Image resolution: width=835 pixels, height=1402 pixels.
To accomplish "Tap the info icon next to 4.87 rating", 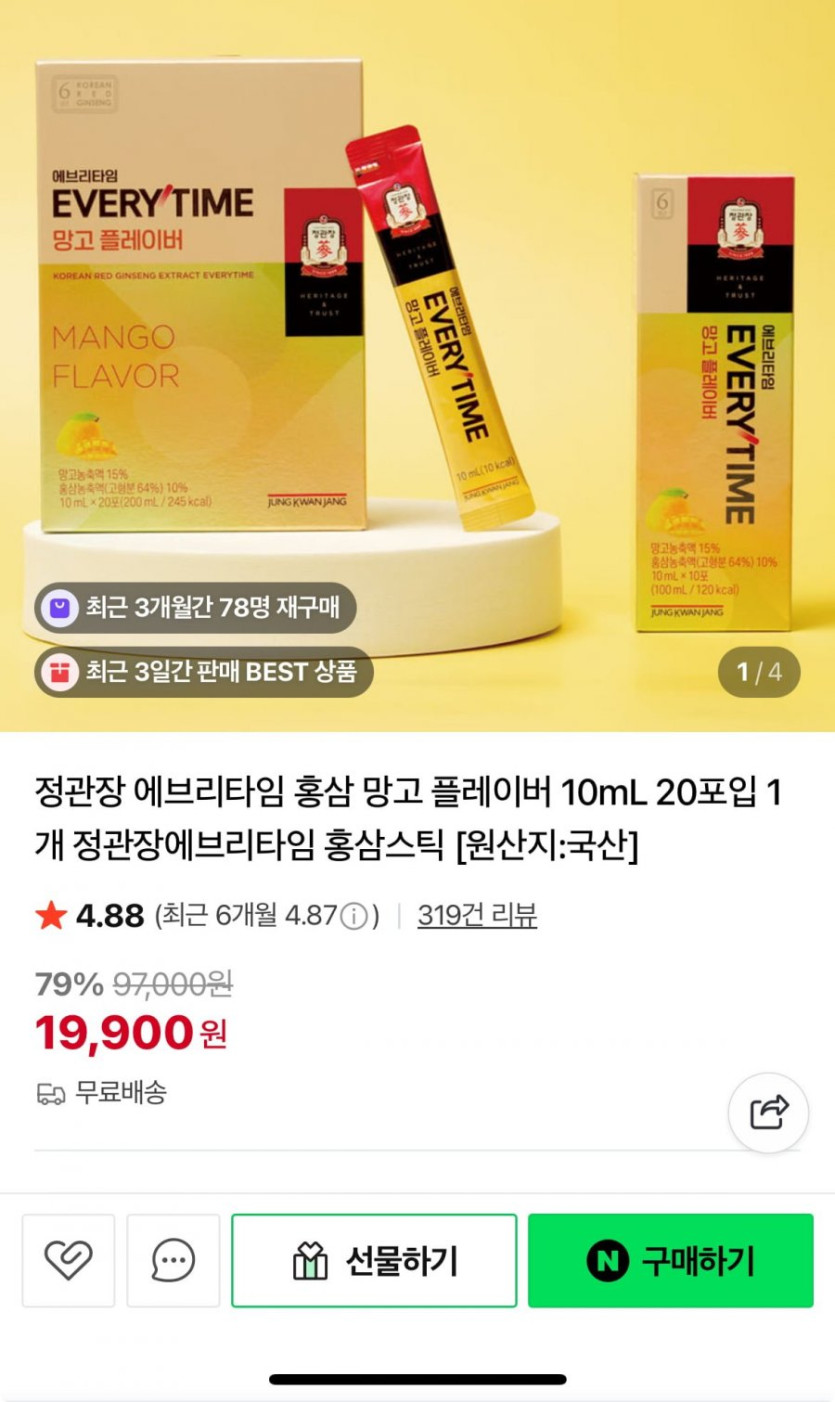I will tap(354, 915).
